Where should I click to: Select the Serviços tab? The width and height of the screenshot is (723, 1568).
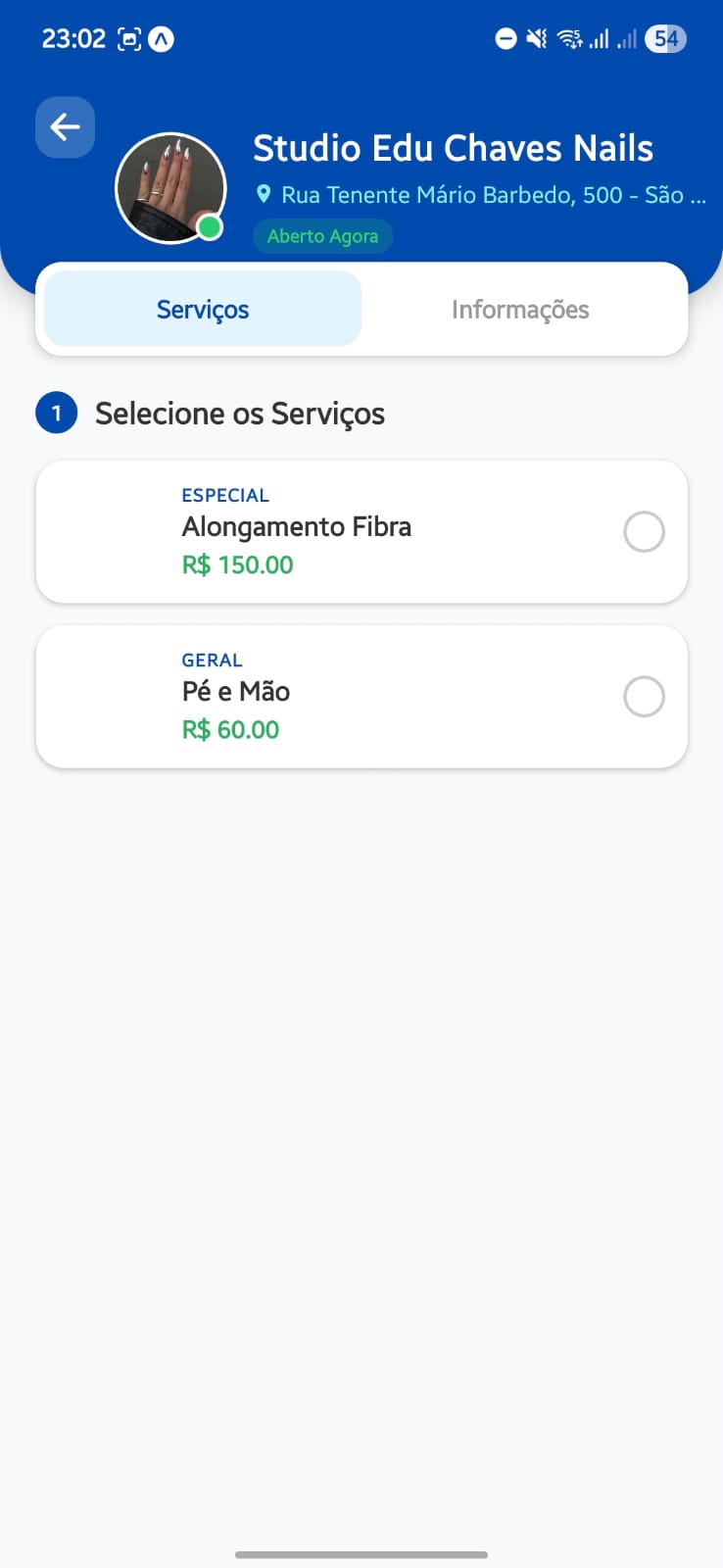(x=202, y=309)
